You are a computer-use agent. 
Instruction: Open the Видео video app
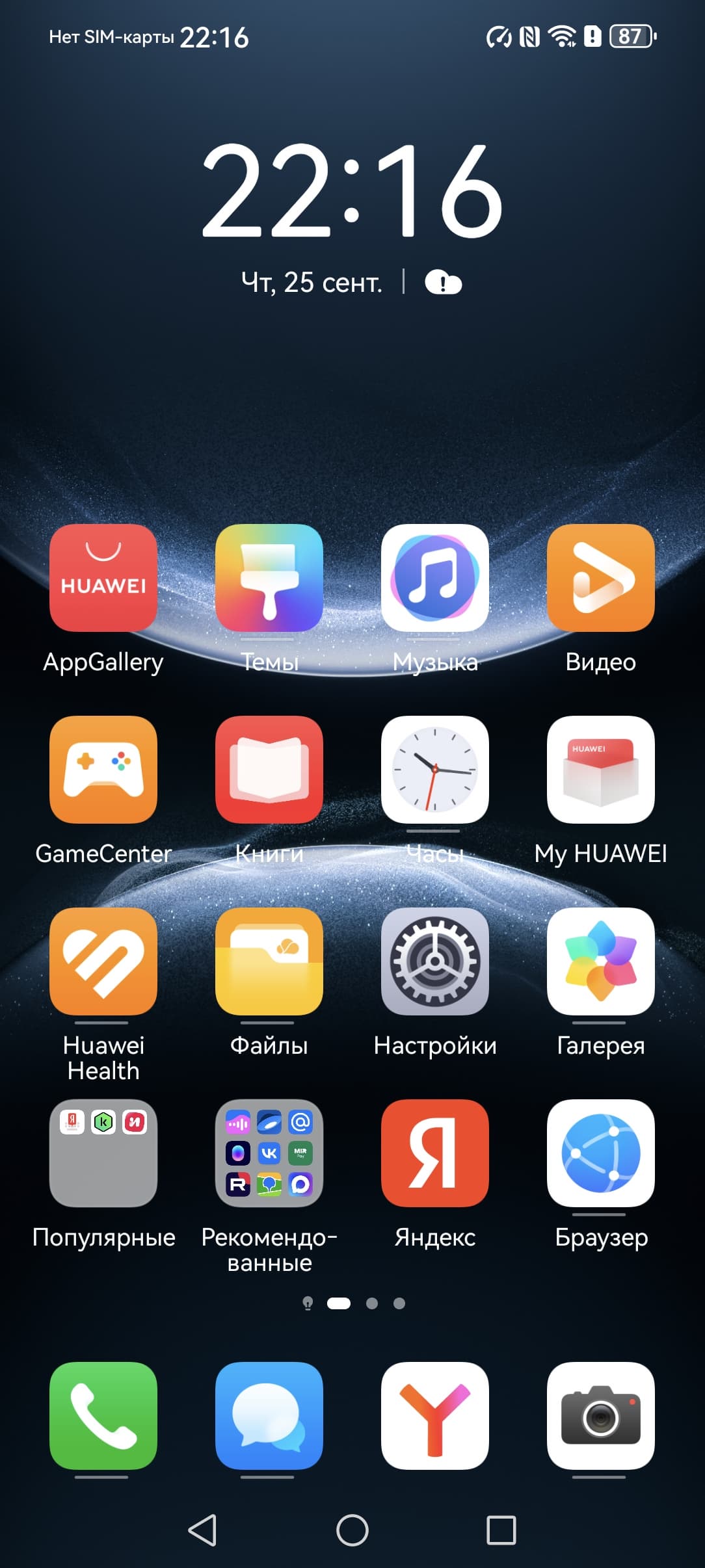coord(600,577)
